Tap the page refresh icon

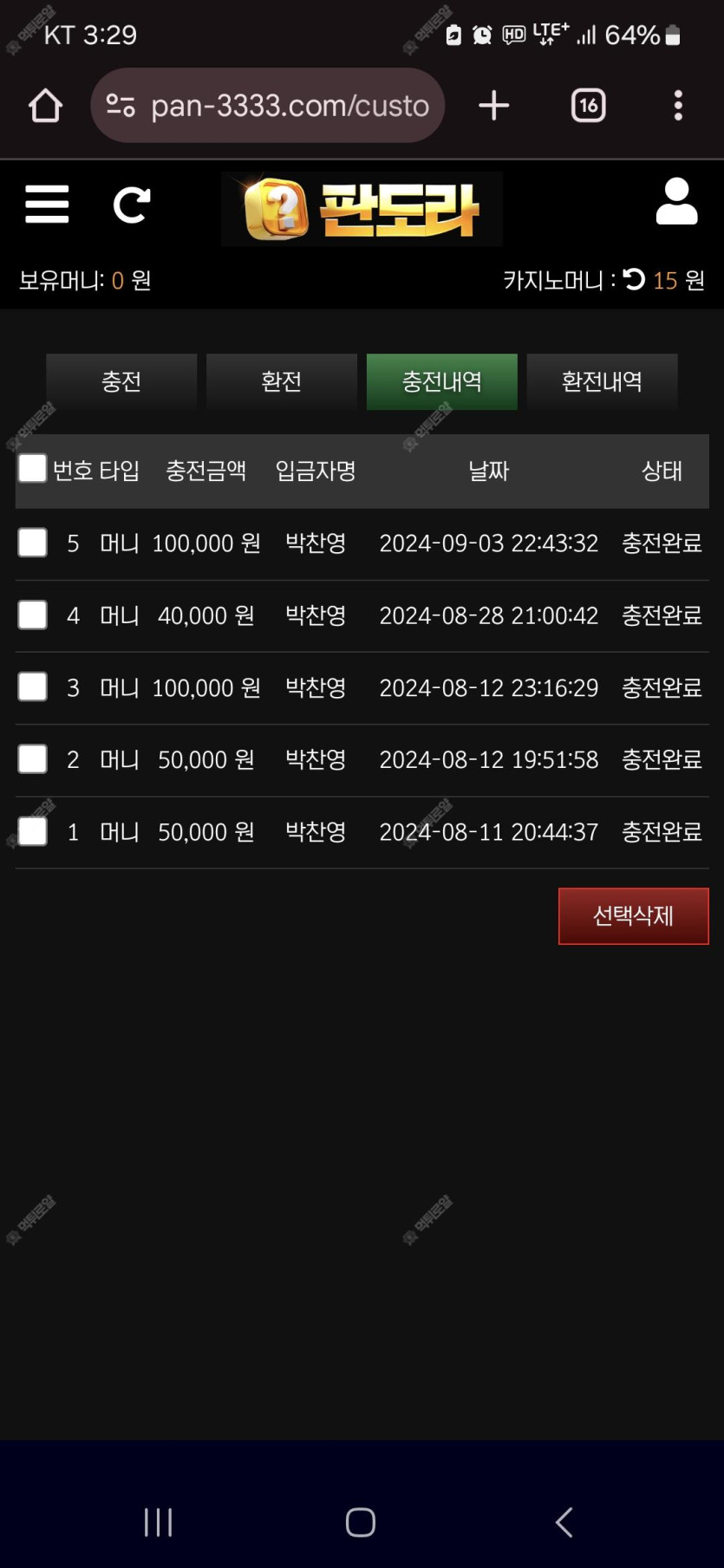[x=132, y=205]
